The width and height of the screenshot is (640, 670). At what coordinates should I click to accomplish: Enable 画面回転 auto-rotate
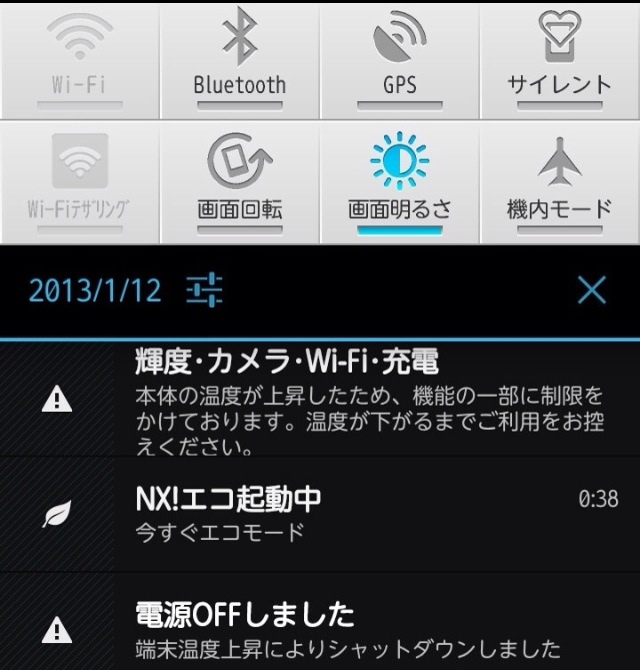(x=240, y=182)
